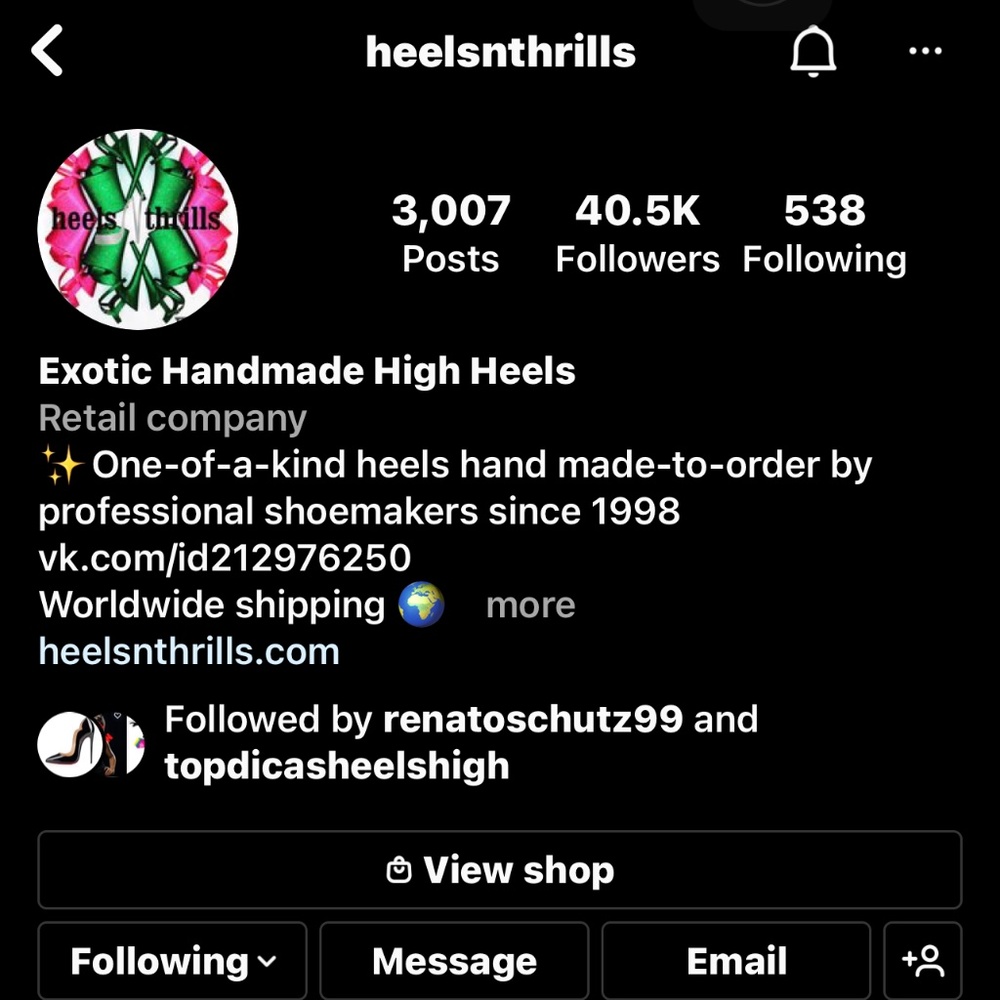
Task: See mutual followers like renatoschutz99
Action: click(460, 742)
